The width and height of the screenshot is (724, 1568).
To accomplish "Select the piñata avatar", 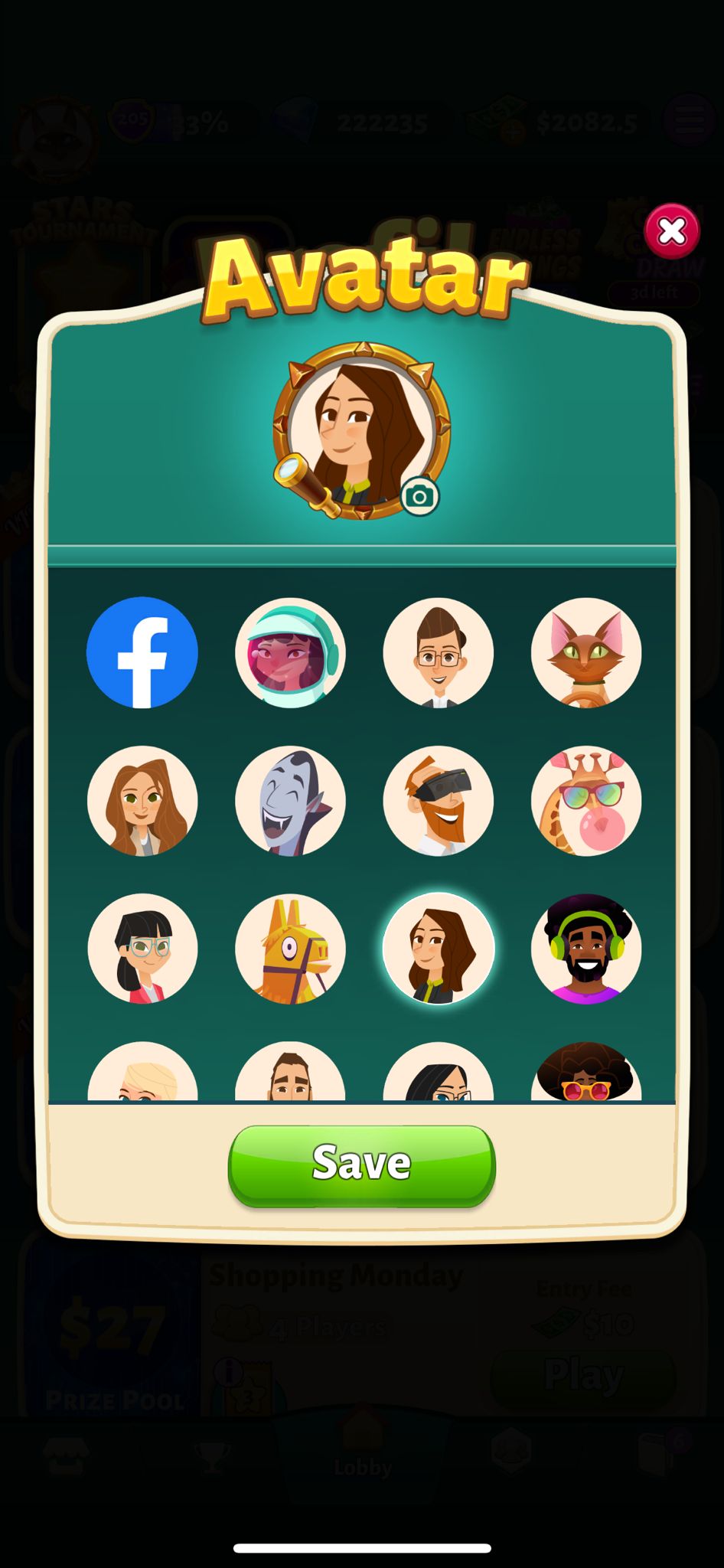I will point(291,948).
